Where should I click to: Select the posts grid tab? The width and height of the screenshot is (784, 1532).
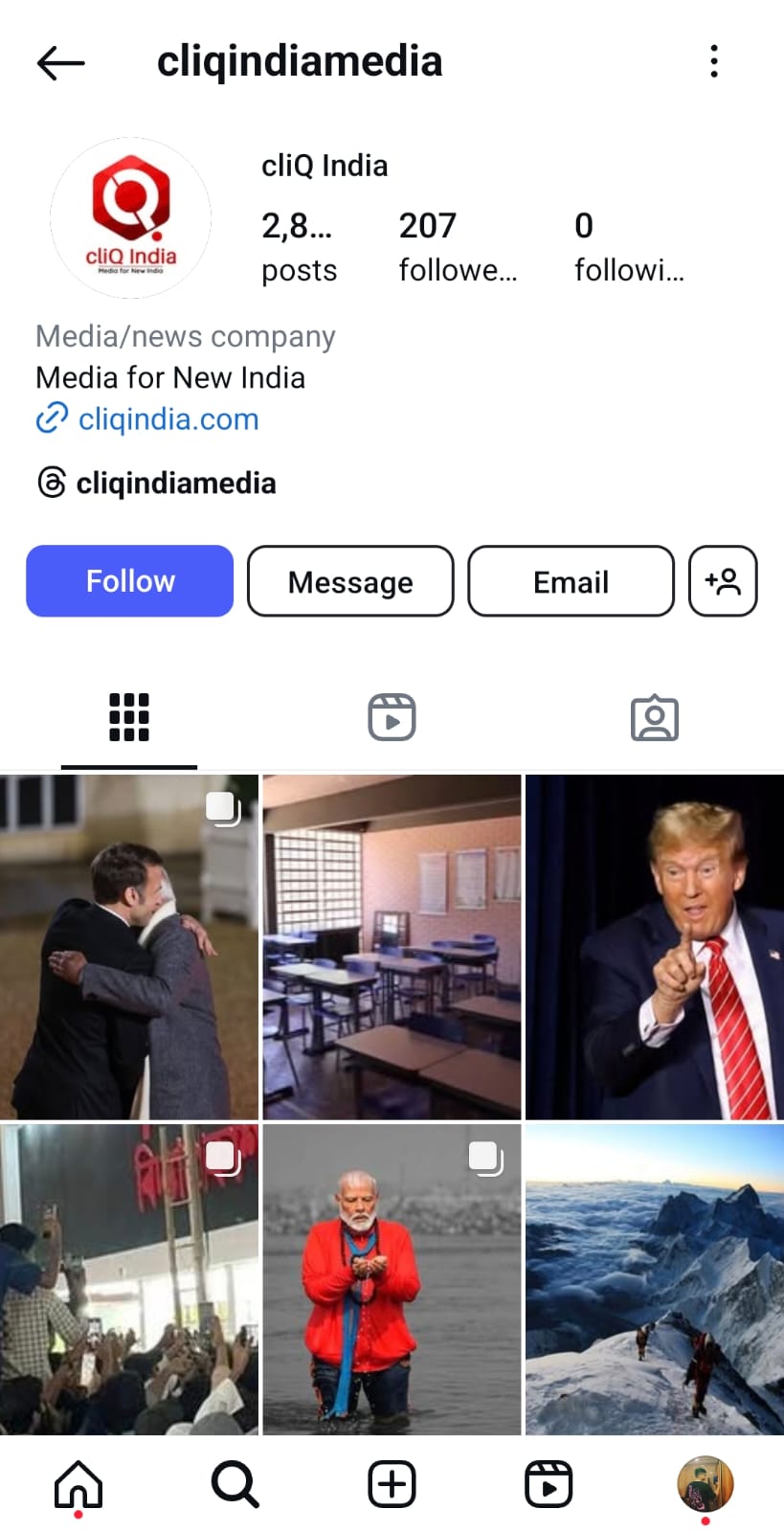pos(129,717)
